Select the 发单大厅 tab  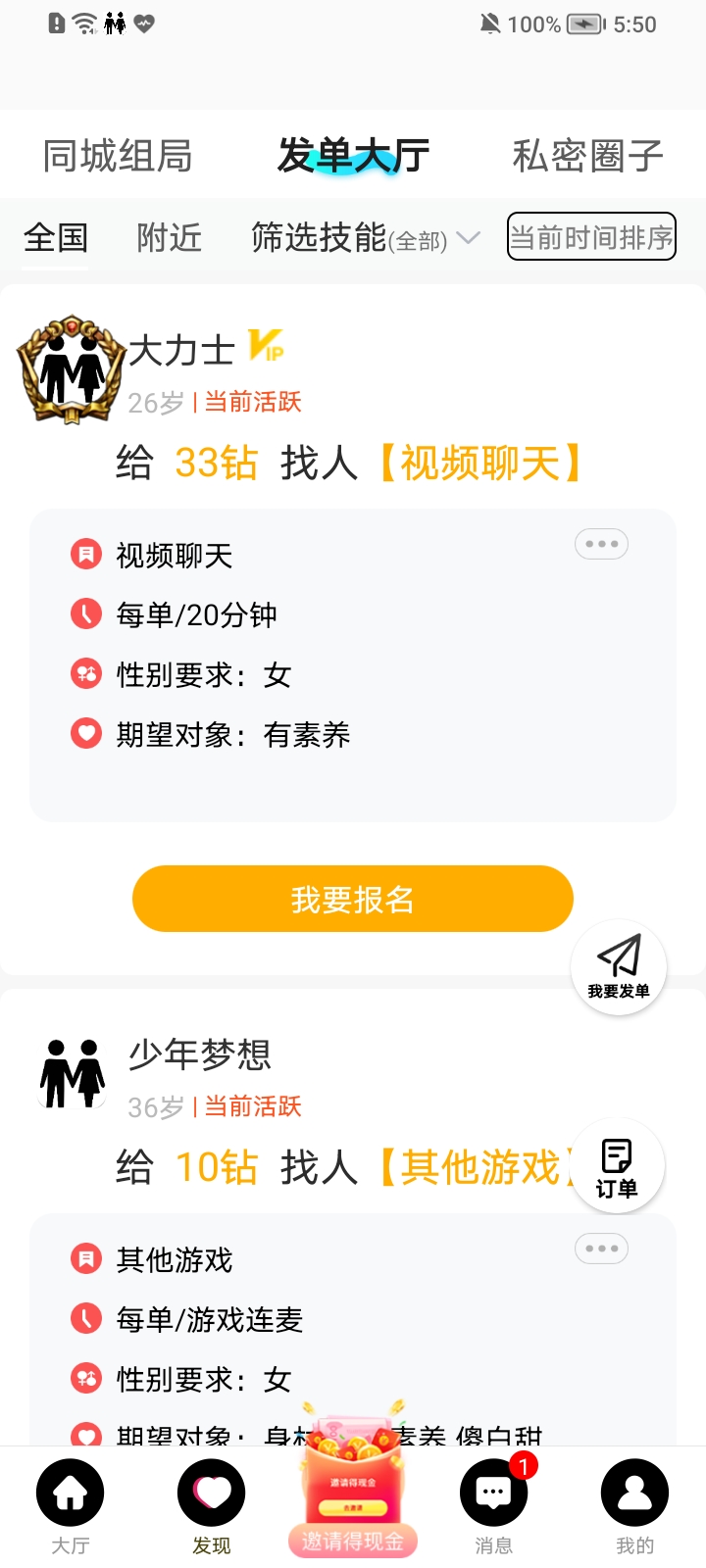[x=353, y=156]
